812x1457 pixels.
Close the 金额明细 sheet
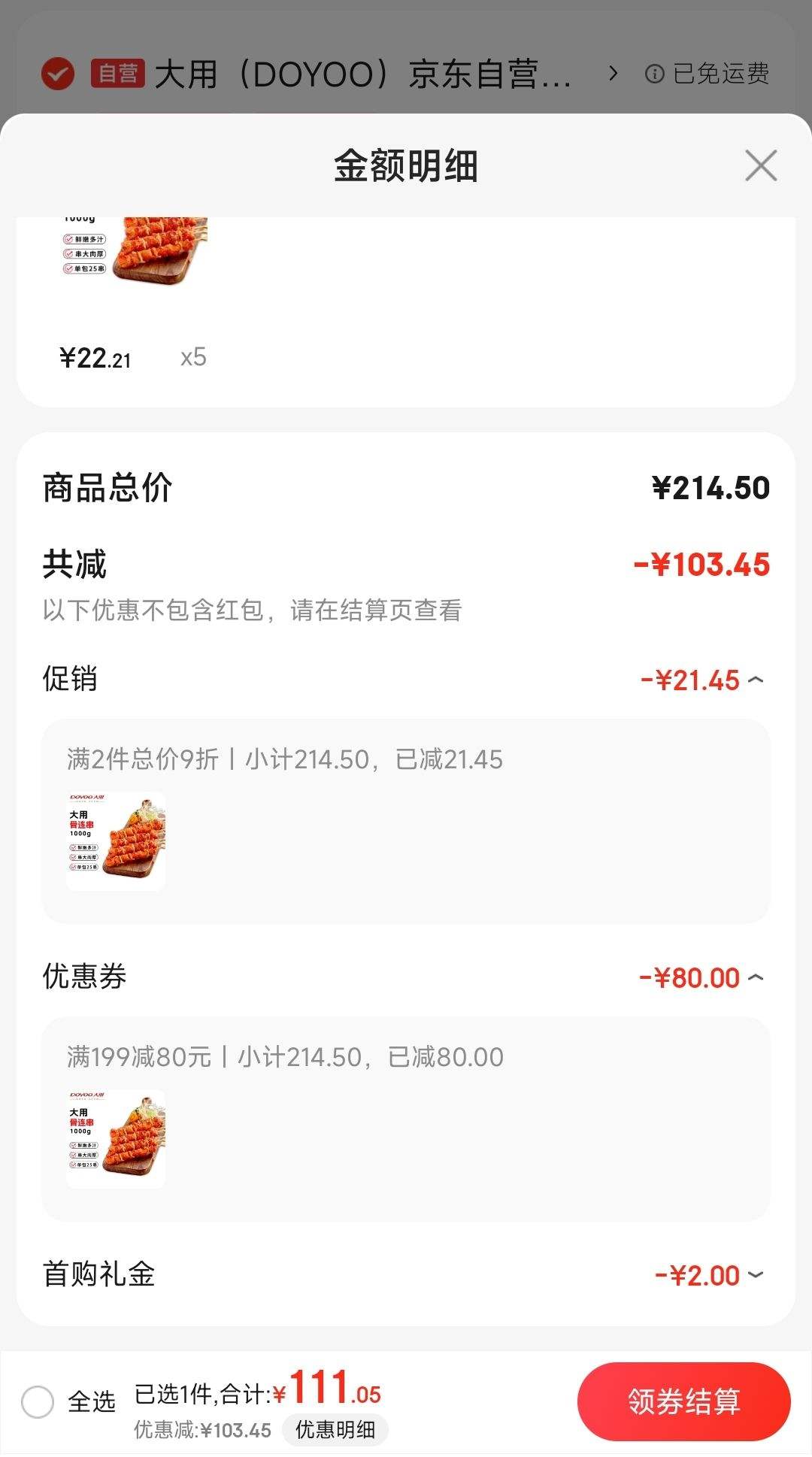(760, 165)
